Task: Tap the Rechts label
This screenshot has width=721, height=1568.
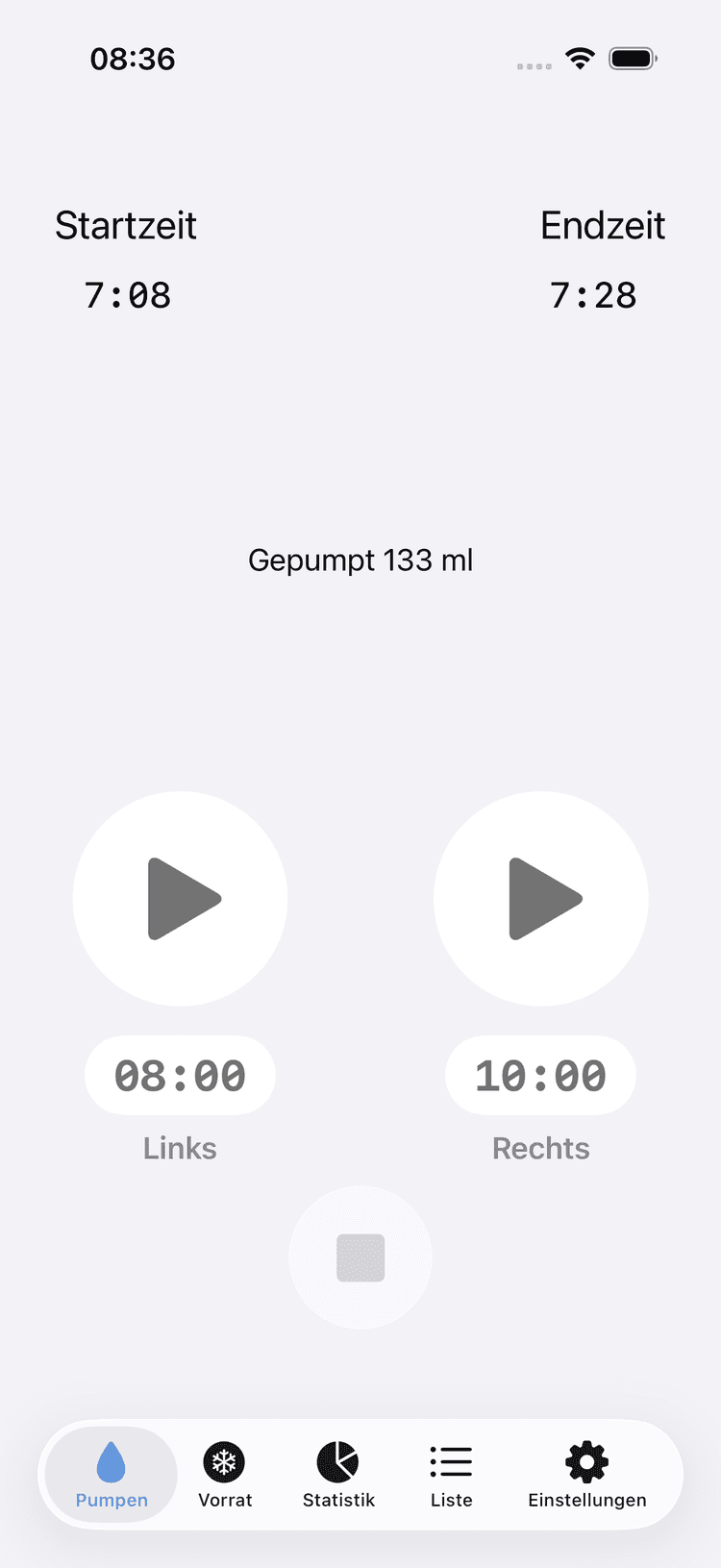Action: pyautogui.click(x=540, y=1147)
